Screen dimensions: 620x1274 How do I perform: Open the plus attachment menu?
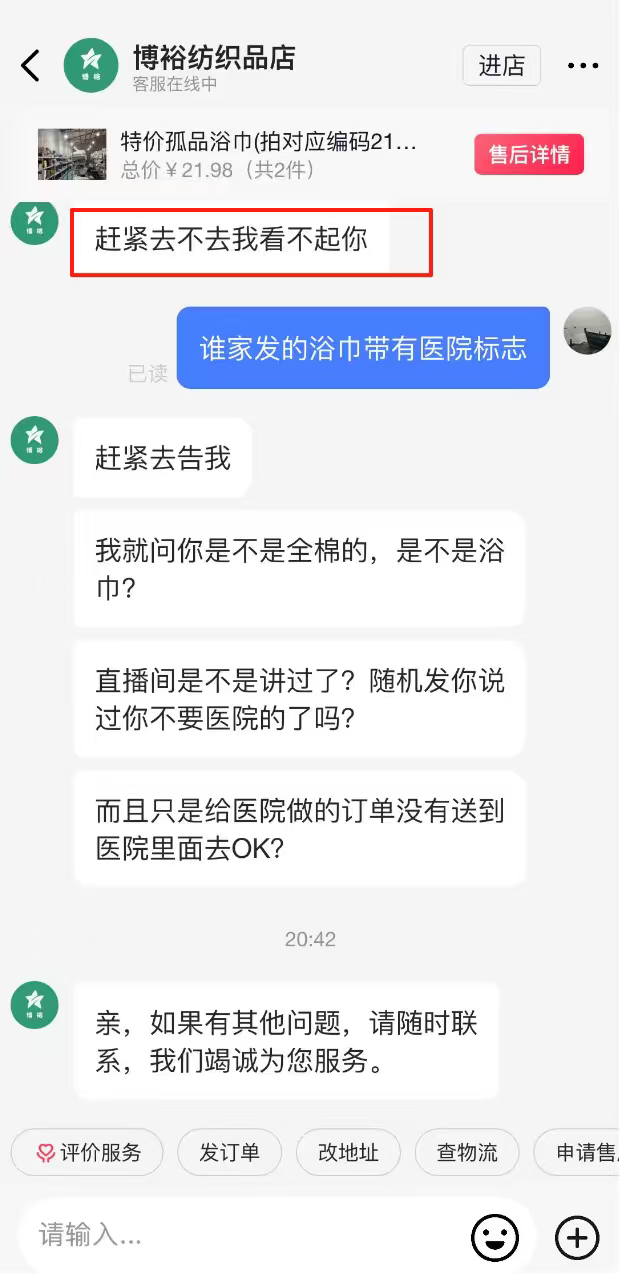coord(577,1238)
